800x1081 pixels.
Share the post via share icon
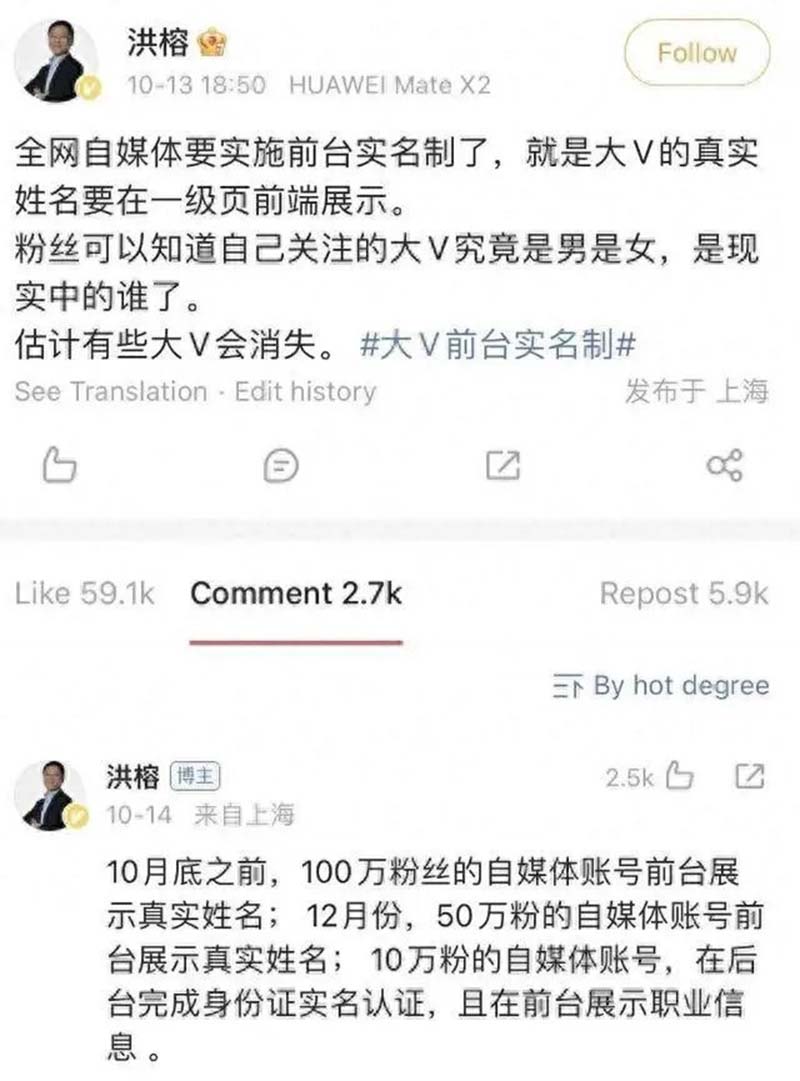click(724, 465)
